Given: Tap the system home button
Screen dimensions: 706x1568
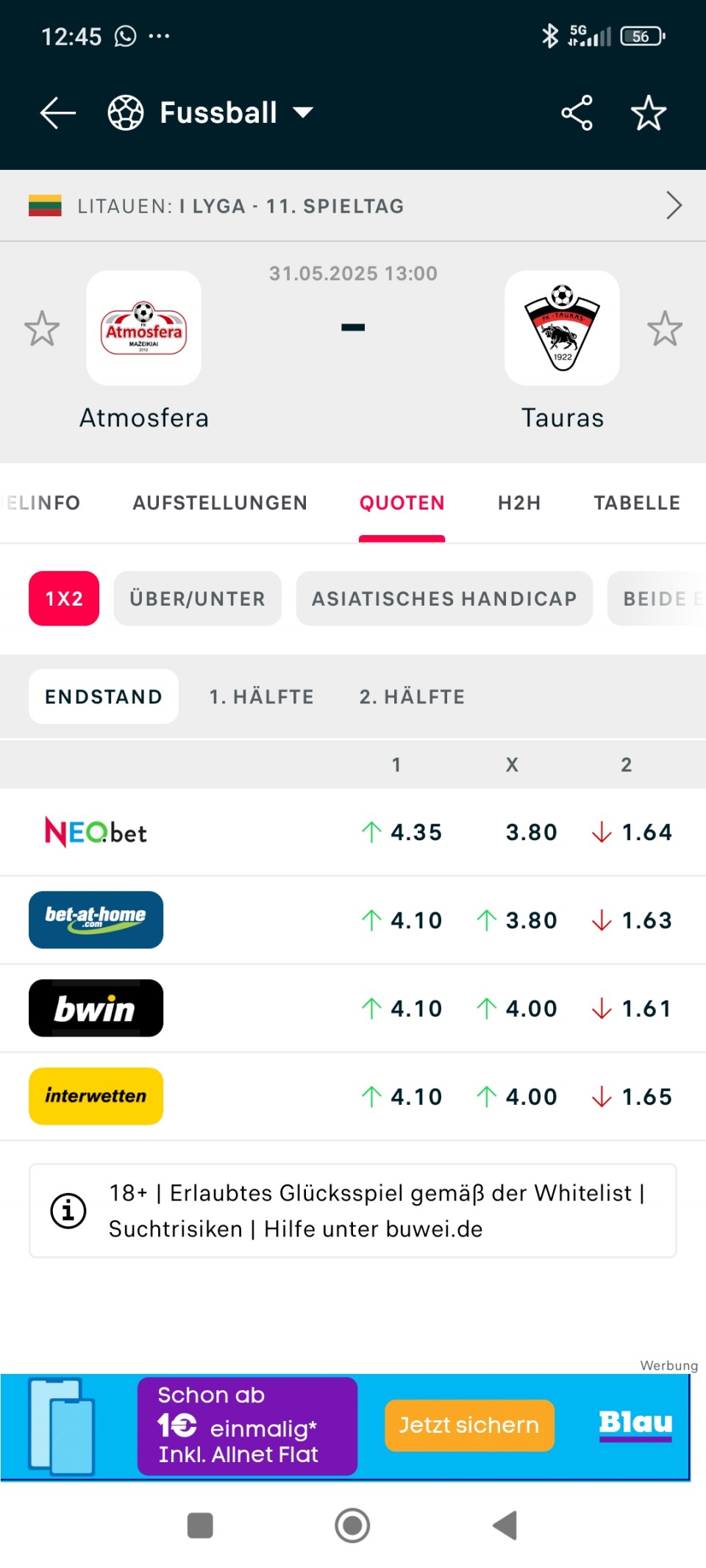Looking at the screenshot, I should (352, 1525).
